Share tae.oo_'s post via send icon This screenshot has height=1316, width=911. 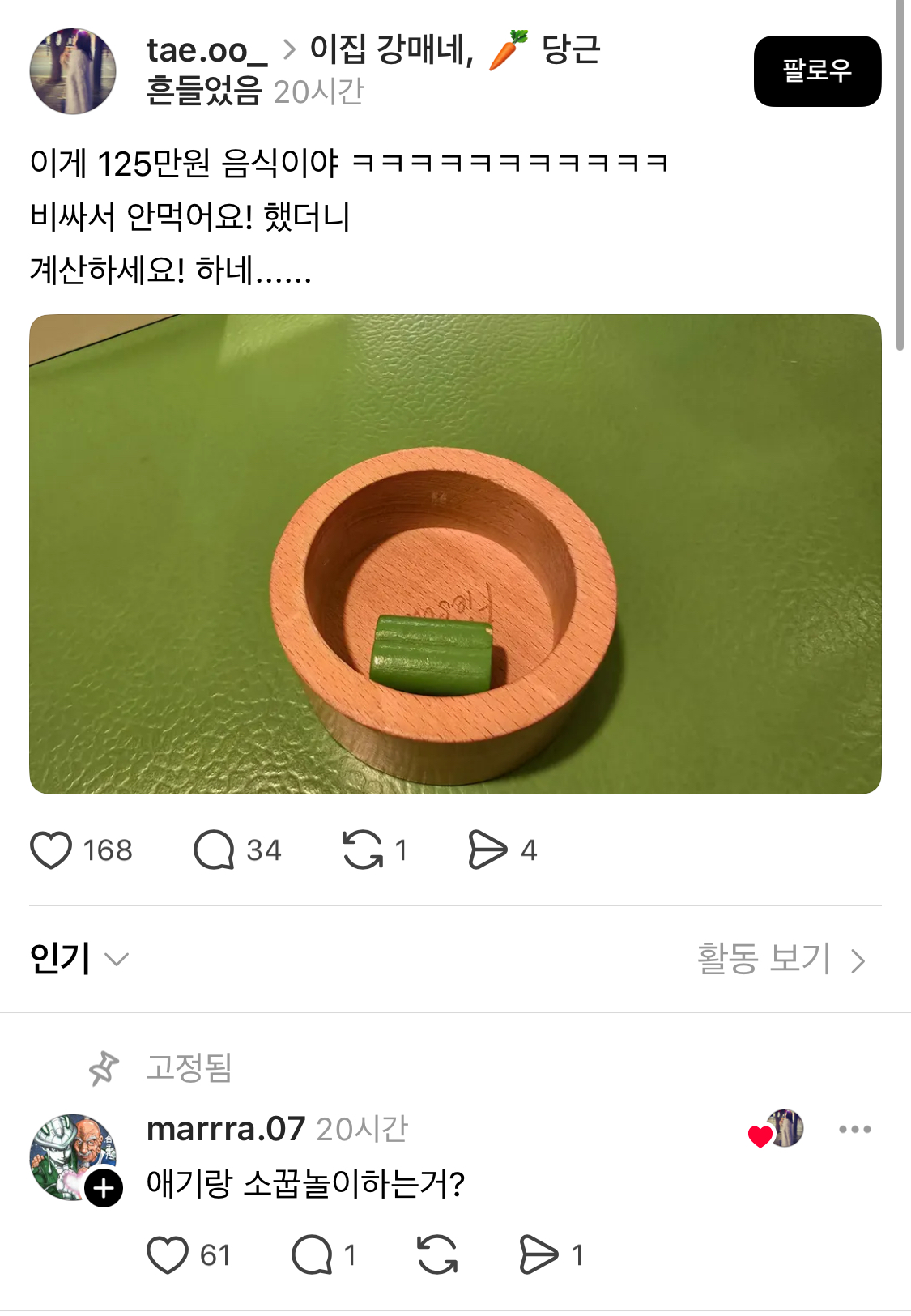(487, 850)
